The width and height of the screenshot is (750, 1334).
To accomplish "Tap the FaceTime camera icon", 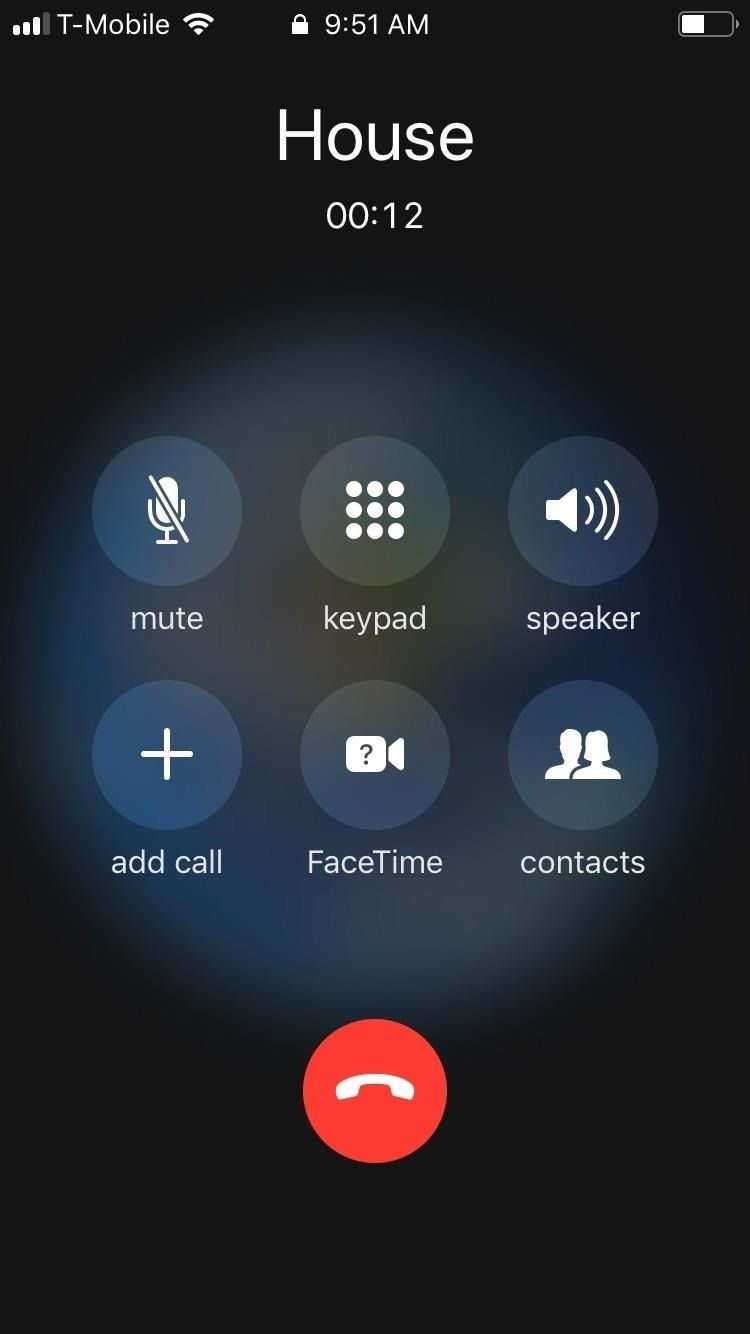I will [x=375, y=755].
